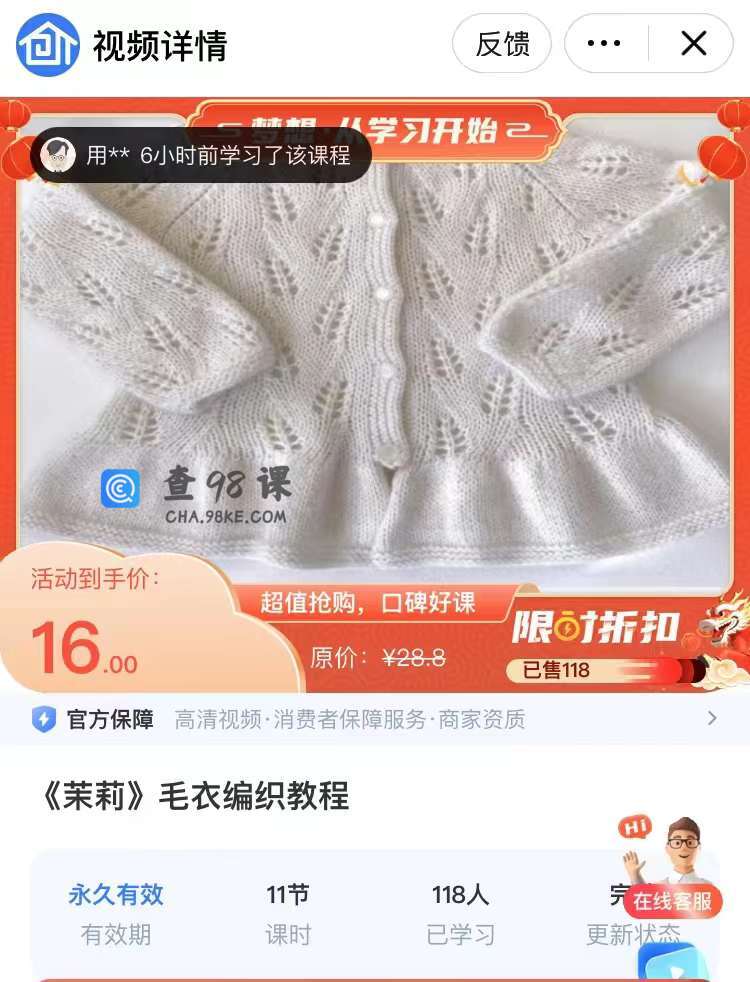Open the three-dot more options menu
The image size is (750, 982).
point(604,44)
